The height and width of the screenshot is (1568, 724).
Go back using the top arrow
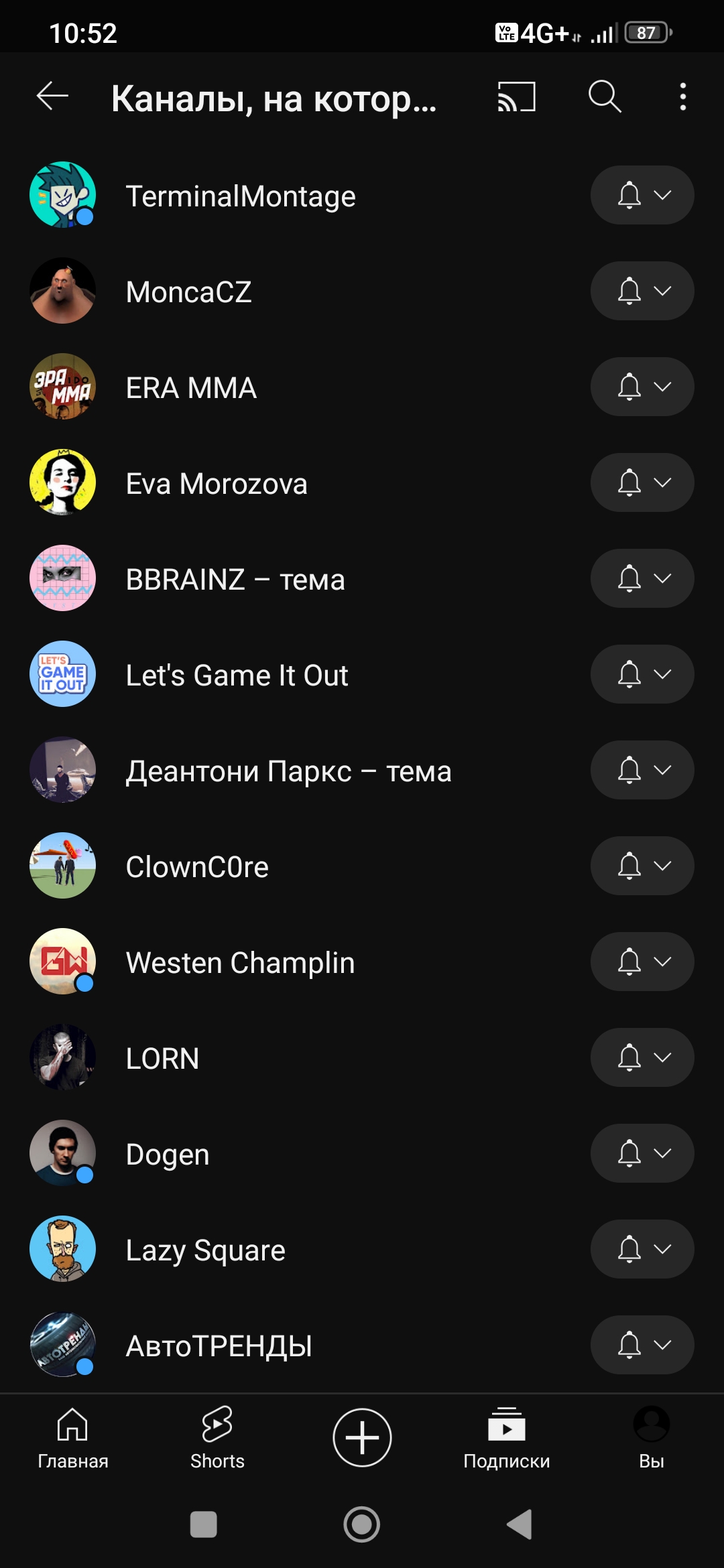pyautogui.click(x=52, y=96)
